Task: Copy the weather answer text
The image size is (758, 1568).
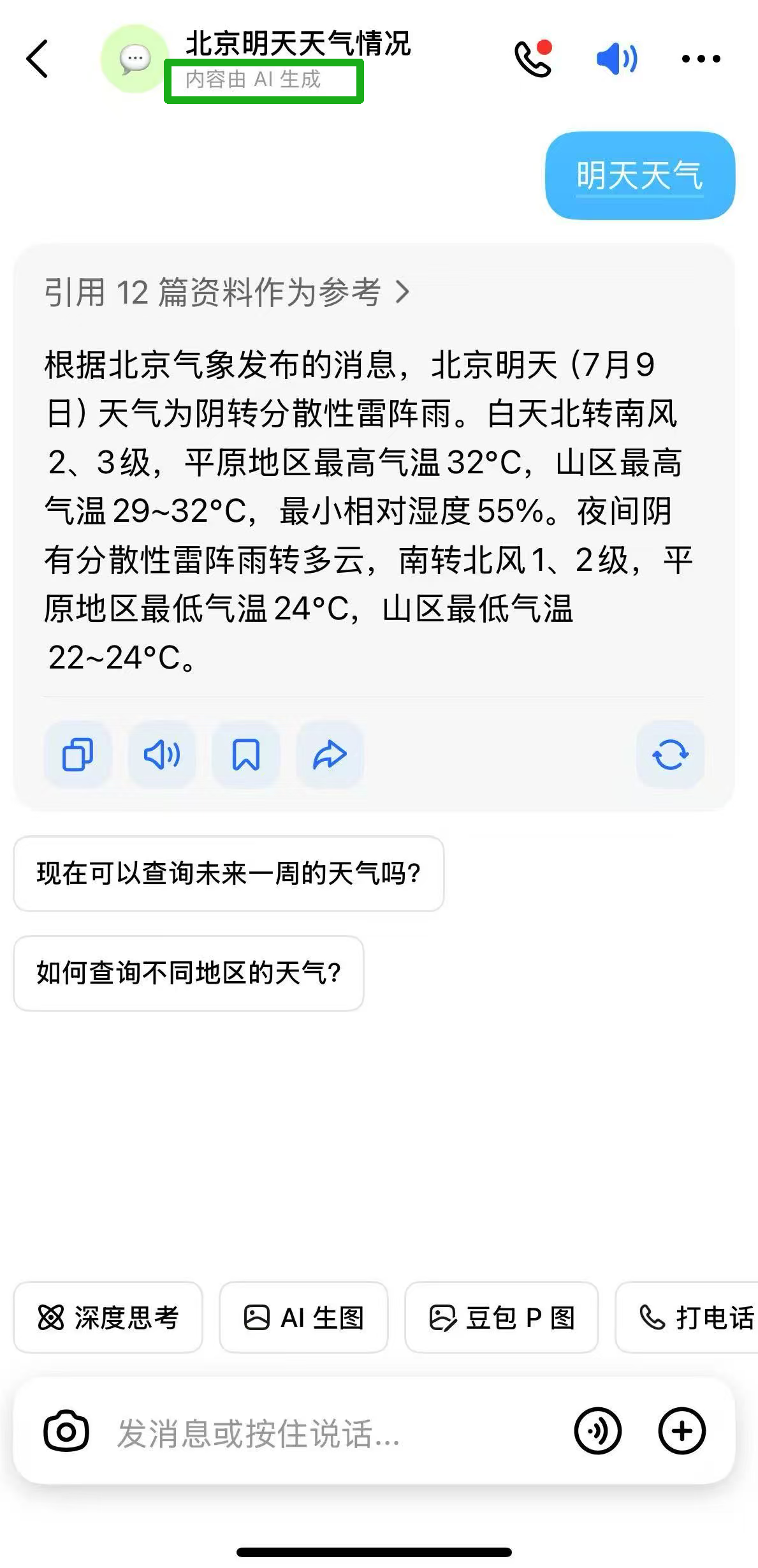Action: click(x=78, y=755)
